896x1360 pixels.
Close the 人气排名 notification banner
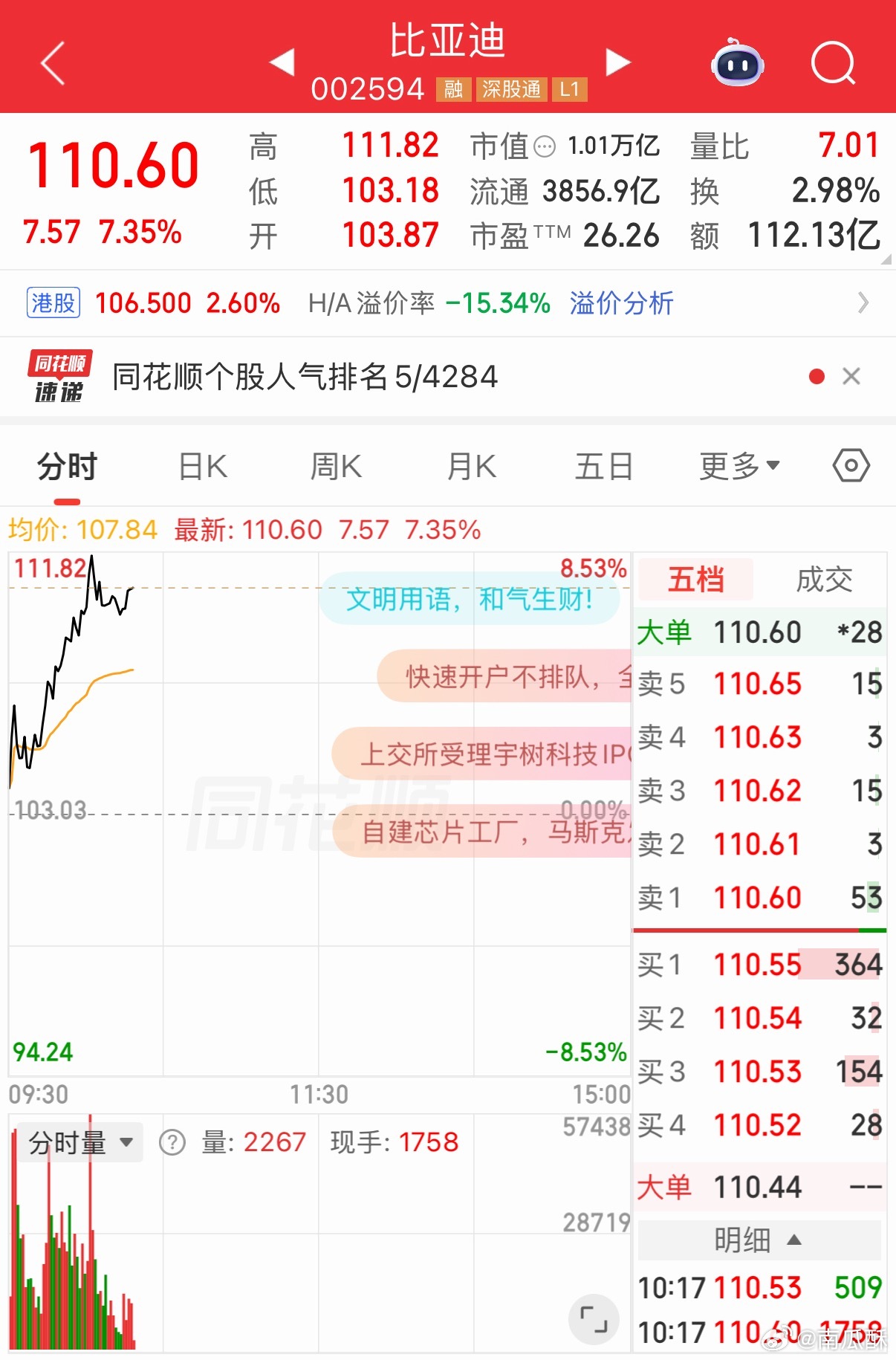[851, 377]
